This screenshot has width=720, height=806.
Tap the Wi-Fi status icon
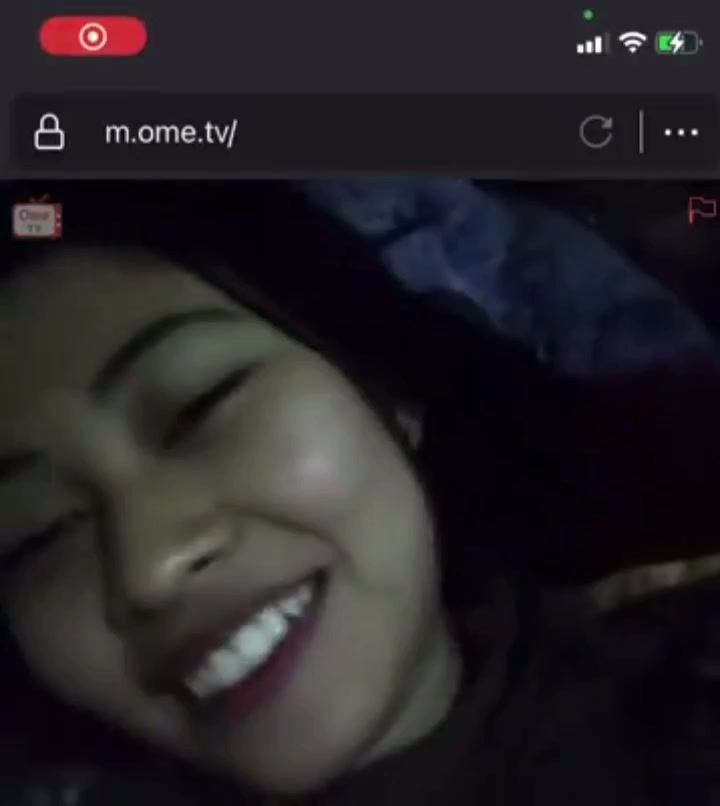tap(631, 43)
